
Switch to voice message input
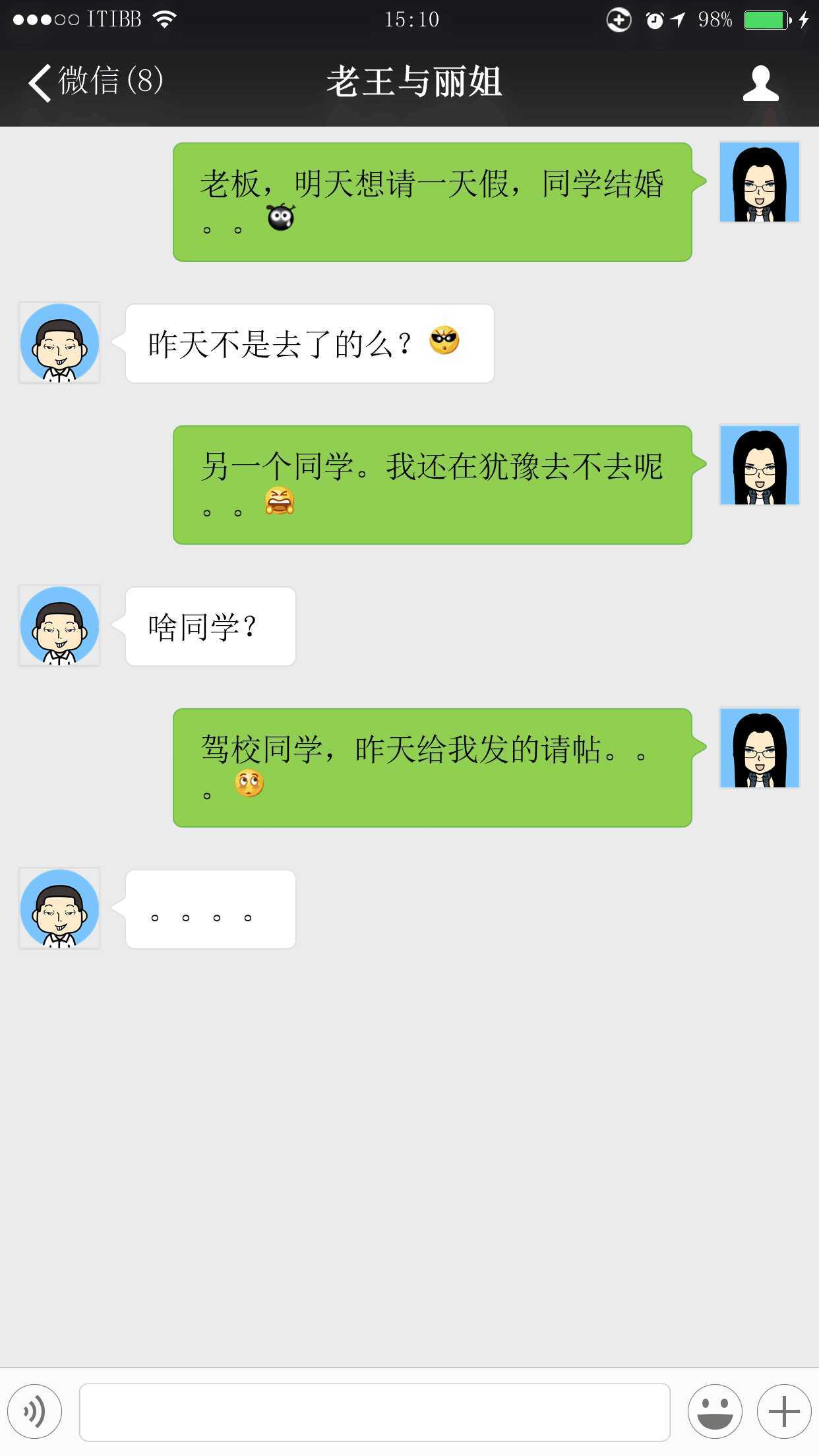[35, 1412]
